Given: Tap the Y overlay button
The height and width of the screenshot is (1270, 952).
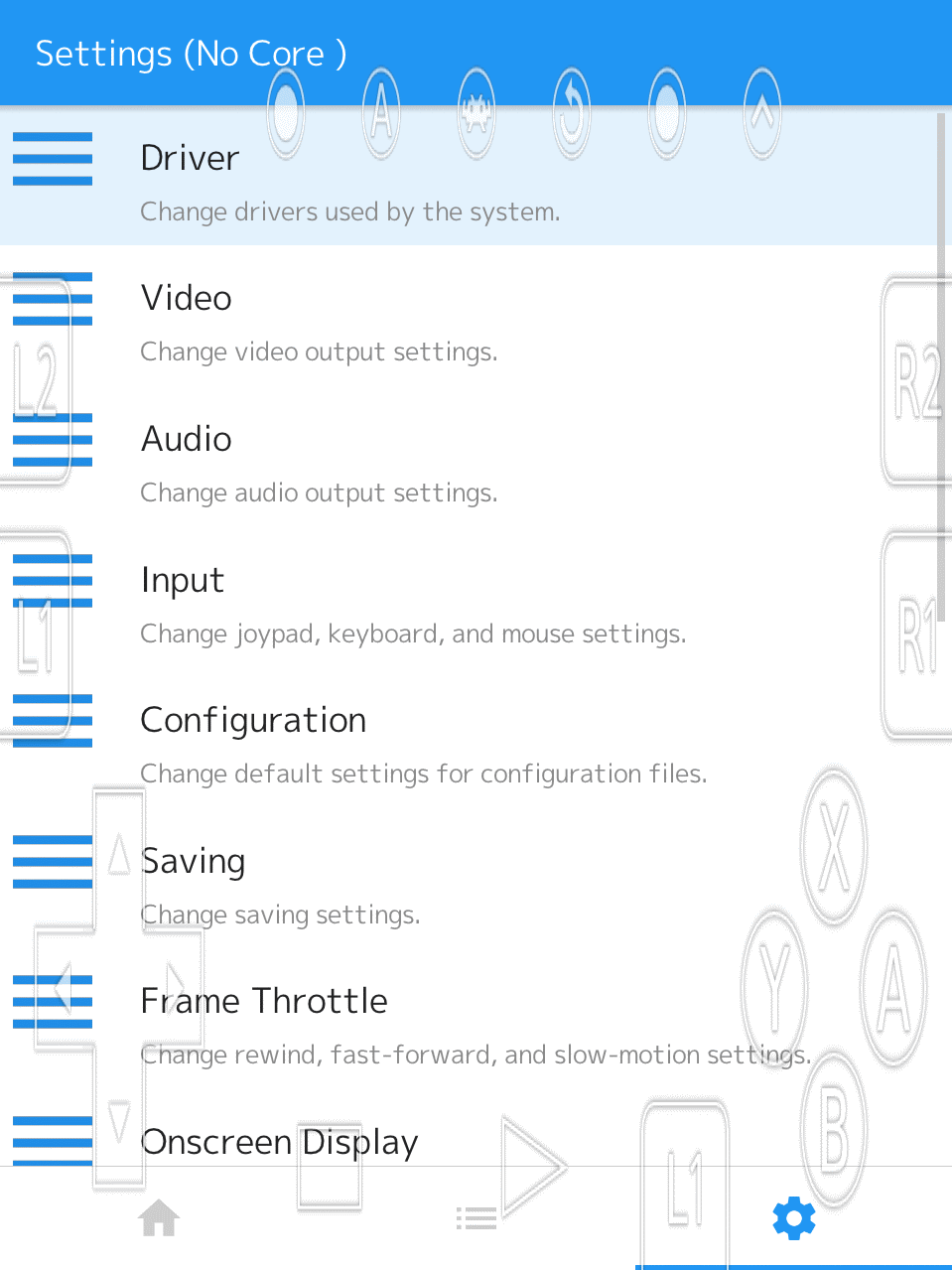Looking at the screenshot, I should 774,985.
